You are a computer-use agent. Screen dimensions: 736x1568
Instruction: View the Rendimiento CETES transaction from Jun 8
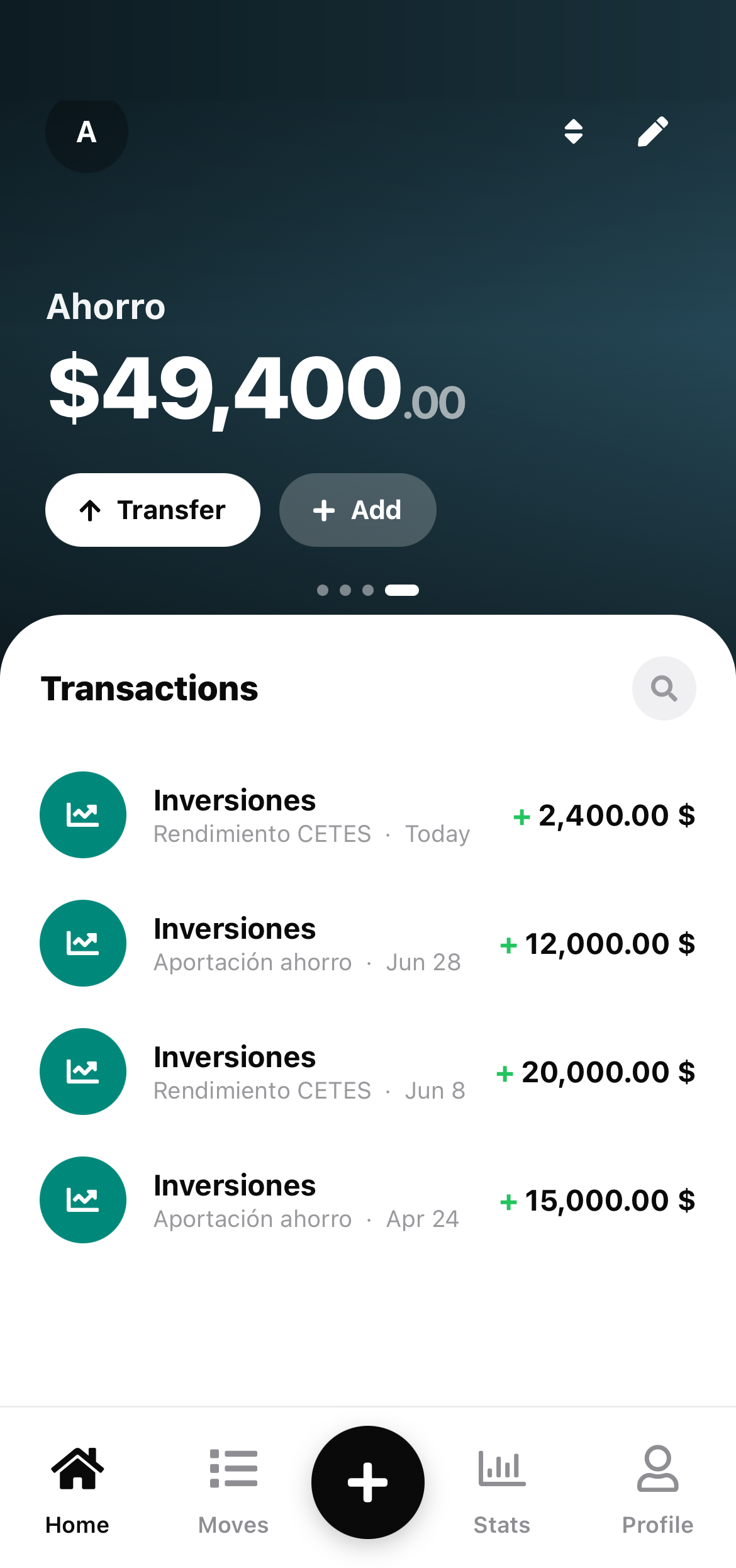[x=368, y=1072]
